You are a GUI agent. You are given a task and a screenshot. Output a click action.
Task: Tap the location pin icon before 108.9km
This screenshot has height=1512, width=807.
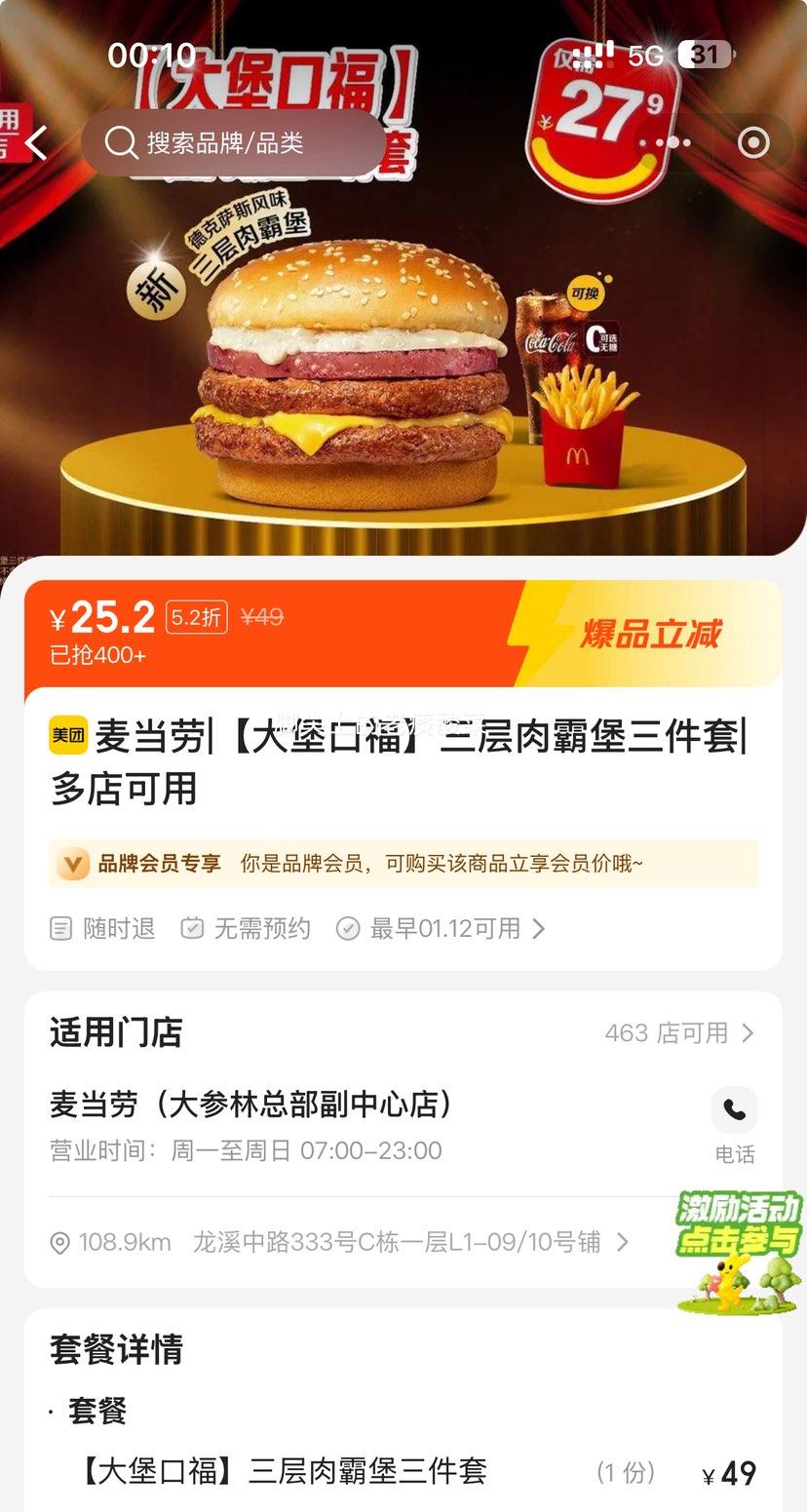[60, 1242]
